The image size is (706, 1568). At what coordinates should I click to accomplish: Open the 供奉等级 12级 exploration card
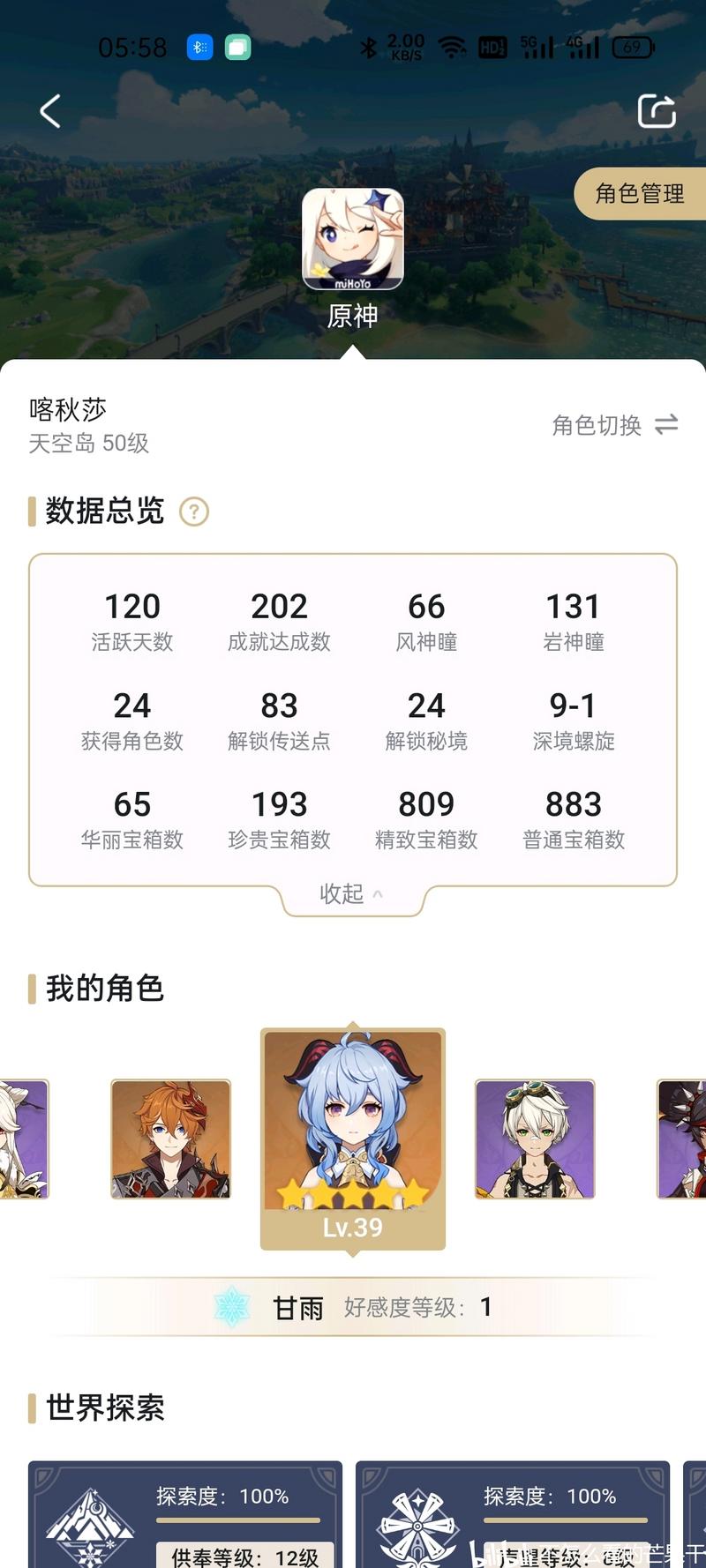pos(185,1515)
